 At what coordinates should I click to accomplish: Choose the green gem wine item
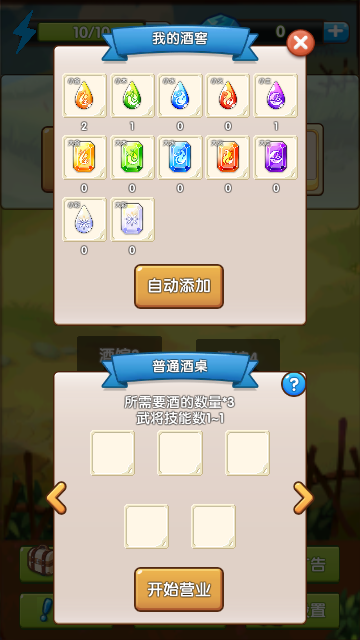pyautogui.click(x=132, y=158)
